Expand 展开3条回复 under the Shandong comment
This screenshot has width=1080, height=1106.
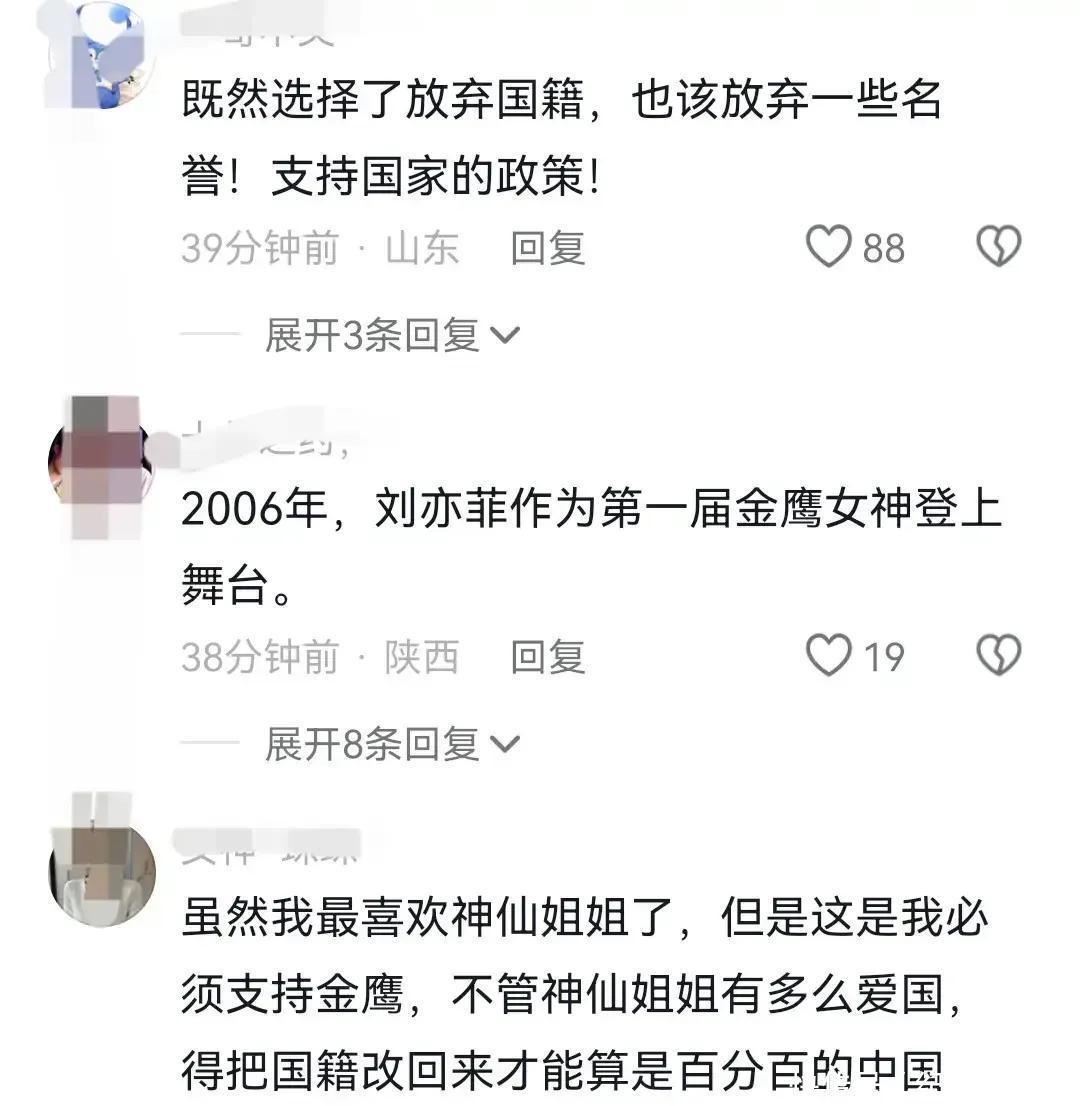point(392,336)
